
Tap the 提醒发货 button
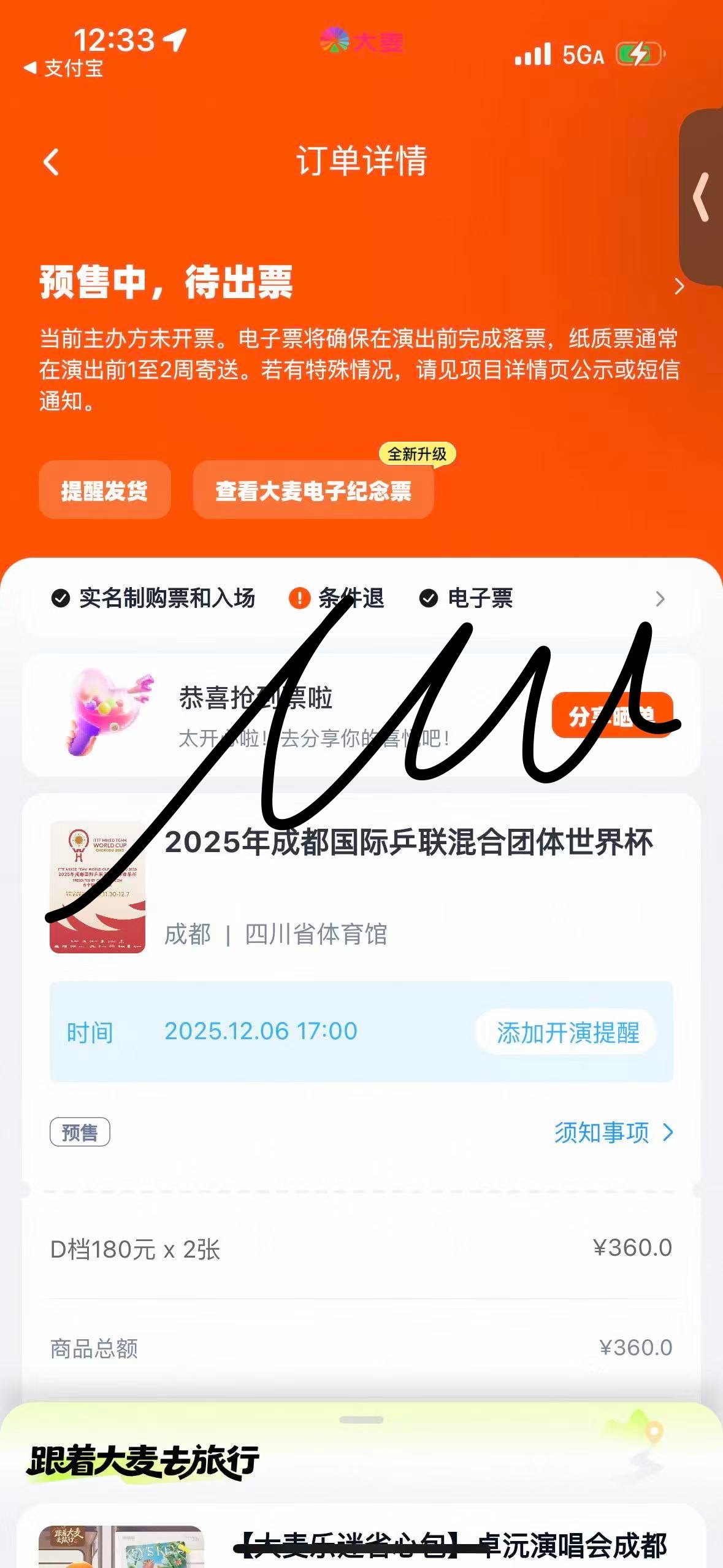[x=104, y=491]
